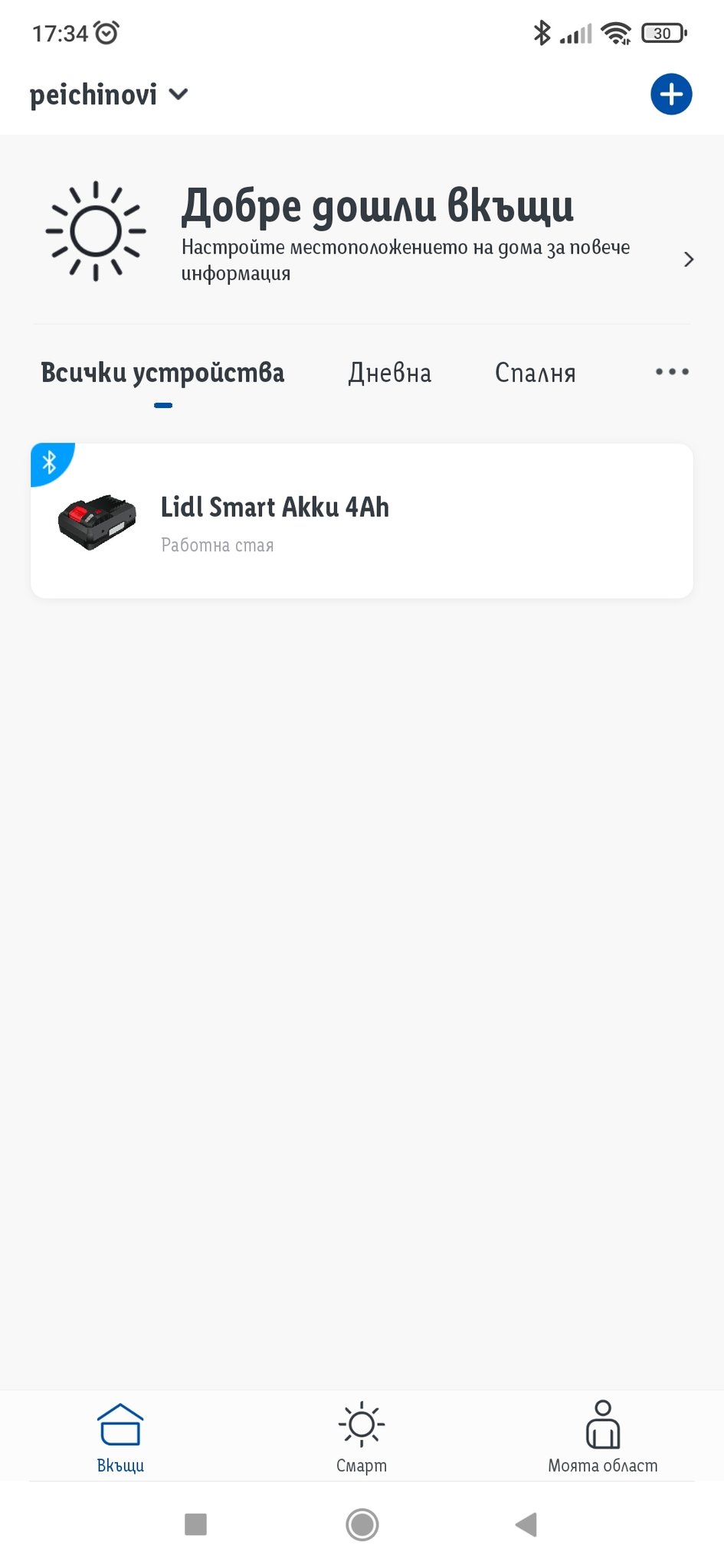The width and height of the screenshot is (724, 1568).
Task: Open the Lidl Smart Akku 4Ah device
Action: [362, 521]
